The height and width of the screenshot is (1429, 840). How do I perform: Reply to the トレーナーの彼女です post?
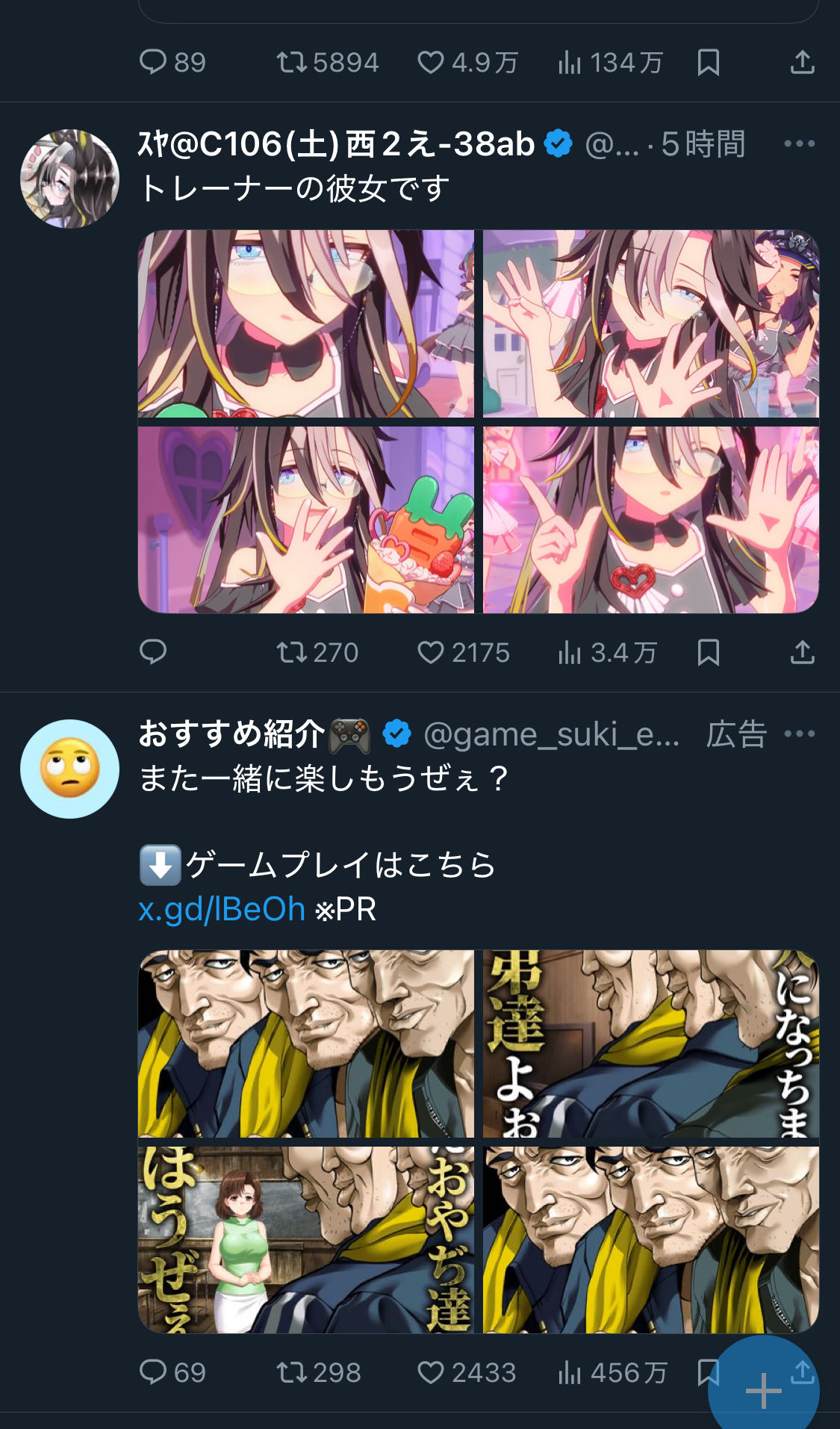(153, 652)
